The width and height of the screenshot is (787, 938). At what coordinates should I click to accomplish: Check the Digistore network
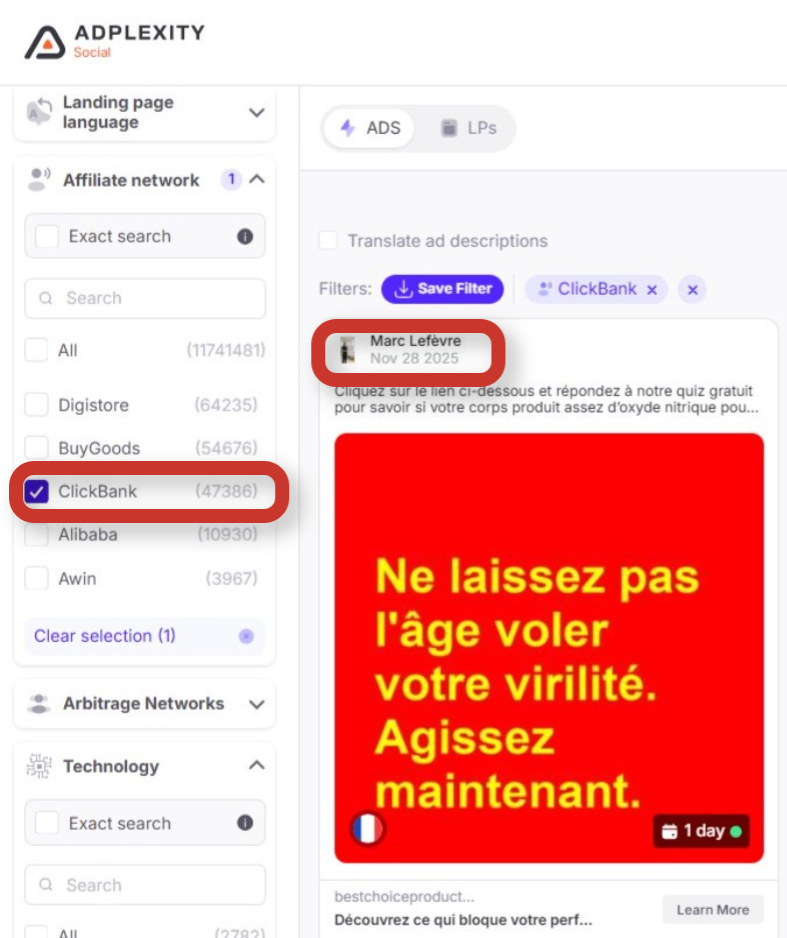37,405
